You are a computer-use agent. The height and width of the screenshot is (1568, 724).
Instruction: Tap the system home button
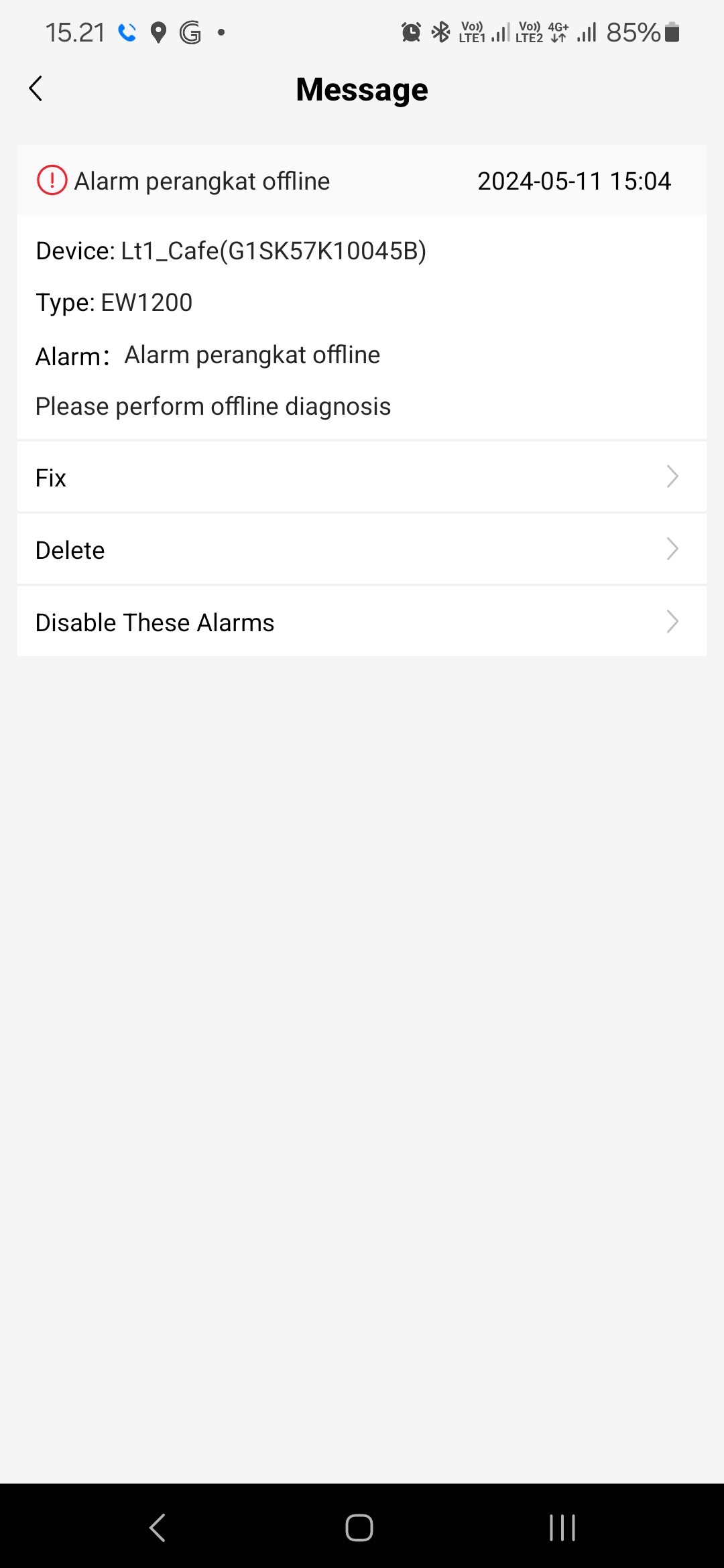[359, 1528]
